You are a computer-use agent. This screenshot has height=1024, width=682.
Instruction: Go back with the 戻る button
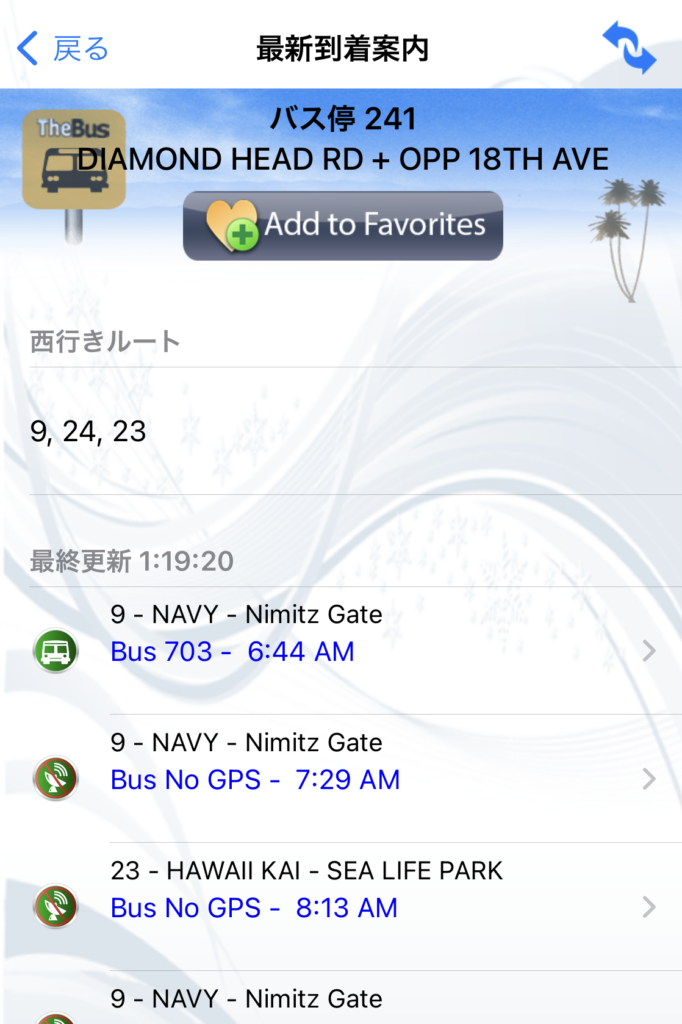coord(63,48)
